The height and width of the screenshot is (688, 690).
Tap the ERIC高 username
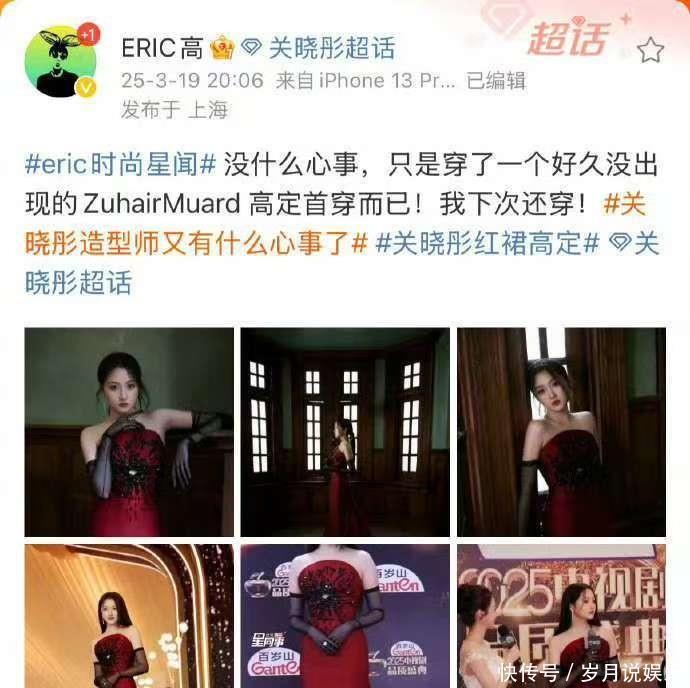pos(163,47)
